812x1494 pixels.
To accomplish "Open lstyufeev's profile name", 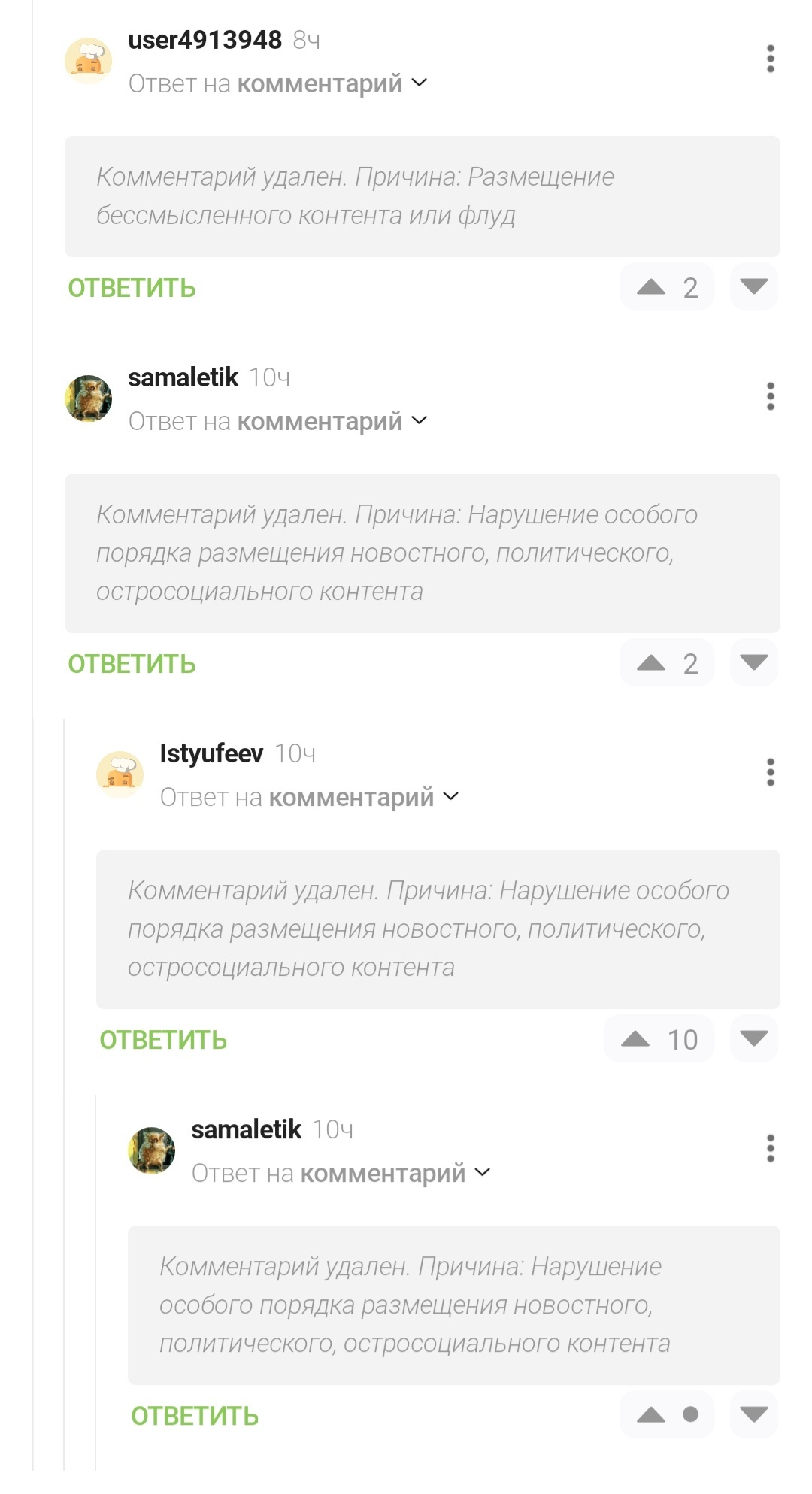I will [x=211, y=753].
